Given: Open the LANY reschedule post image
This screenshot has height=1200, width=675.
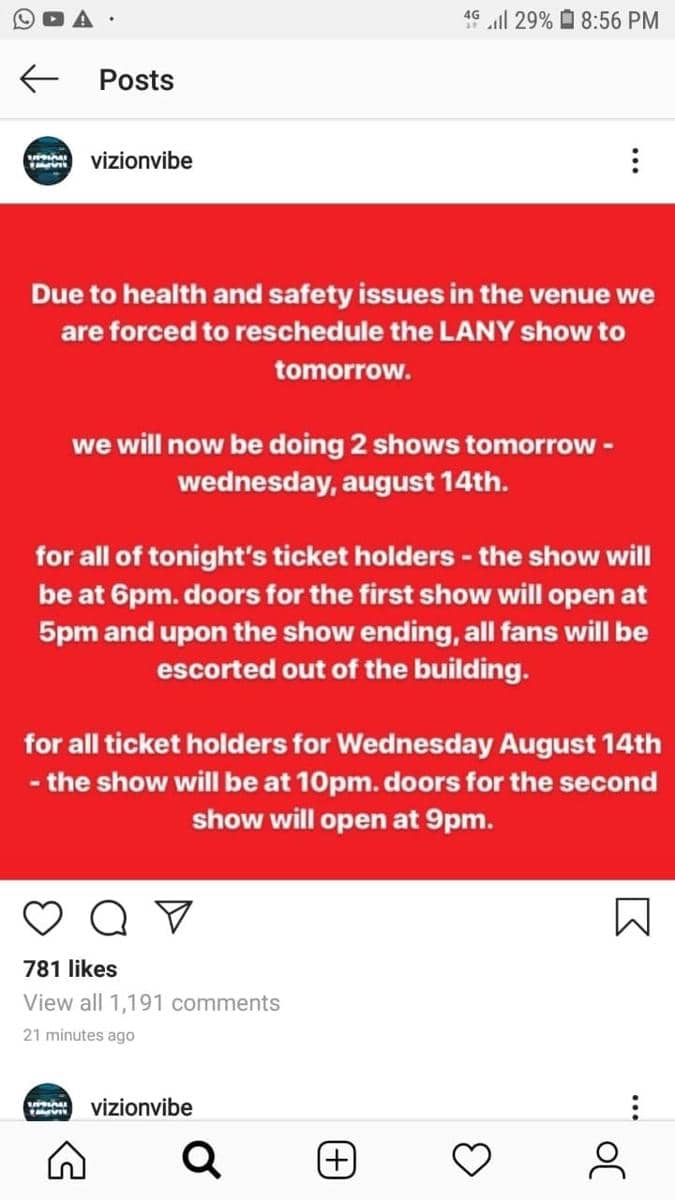Looking at the screenshot, I should pyautogui.click(x=337, y=541).
